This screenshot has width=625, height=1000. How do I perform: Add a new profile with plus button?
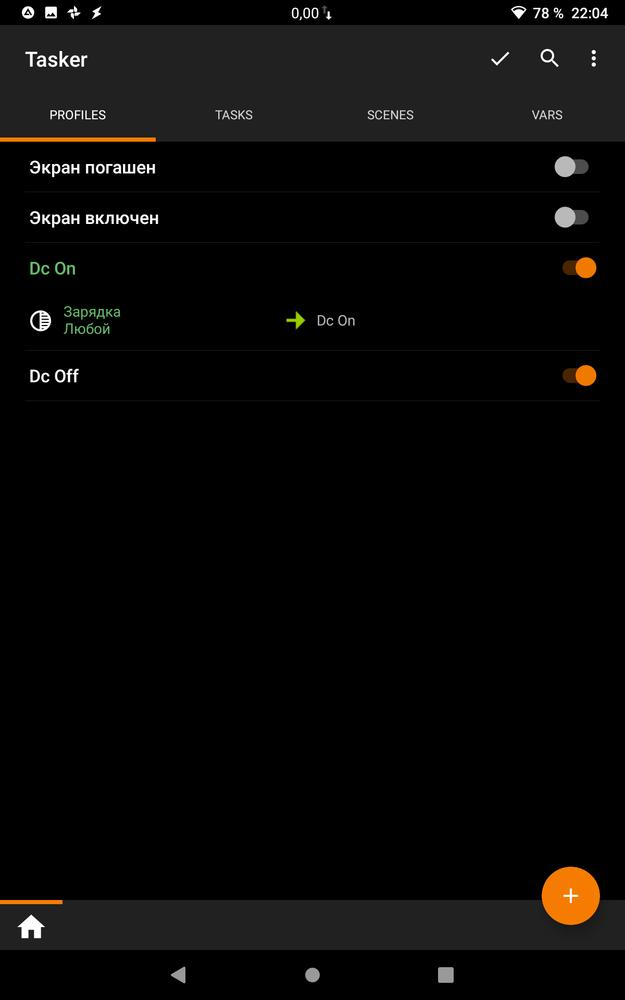(x=570, y=896)
